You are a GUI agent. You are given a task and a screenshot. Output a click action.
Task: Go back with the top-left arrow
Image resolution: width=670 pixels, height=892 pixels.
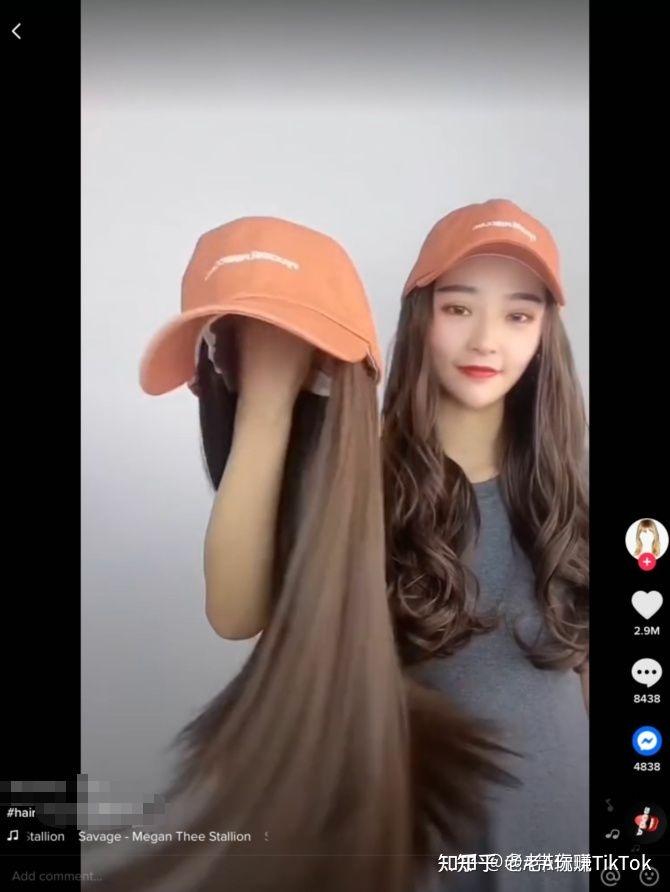click(16, 31)
